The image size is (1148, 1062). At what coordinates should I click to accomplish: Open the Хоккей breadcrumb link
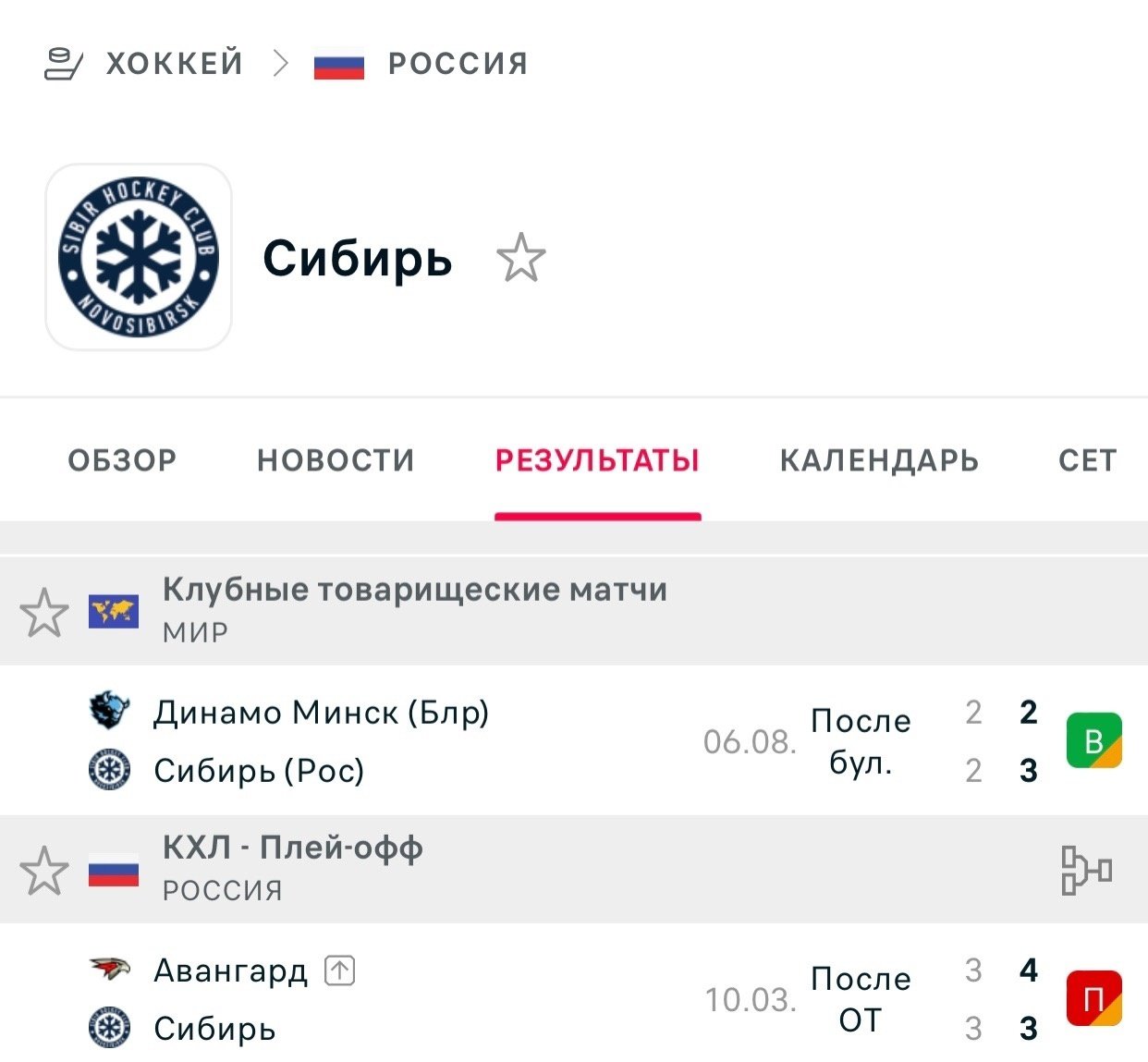click(174, 63)
